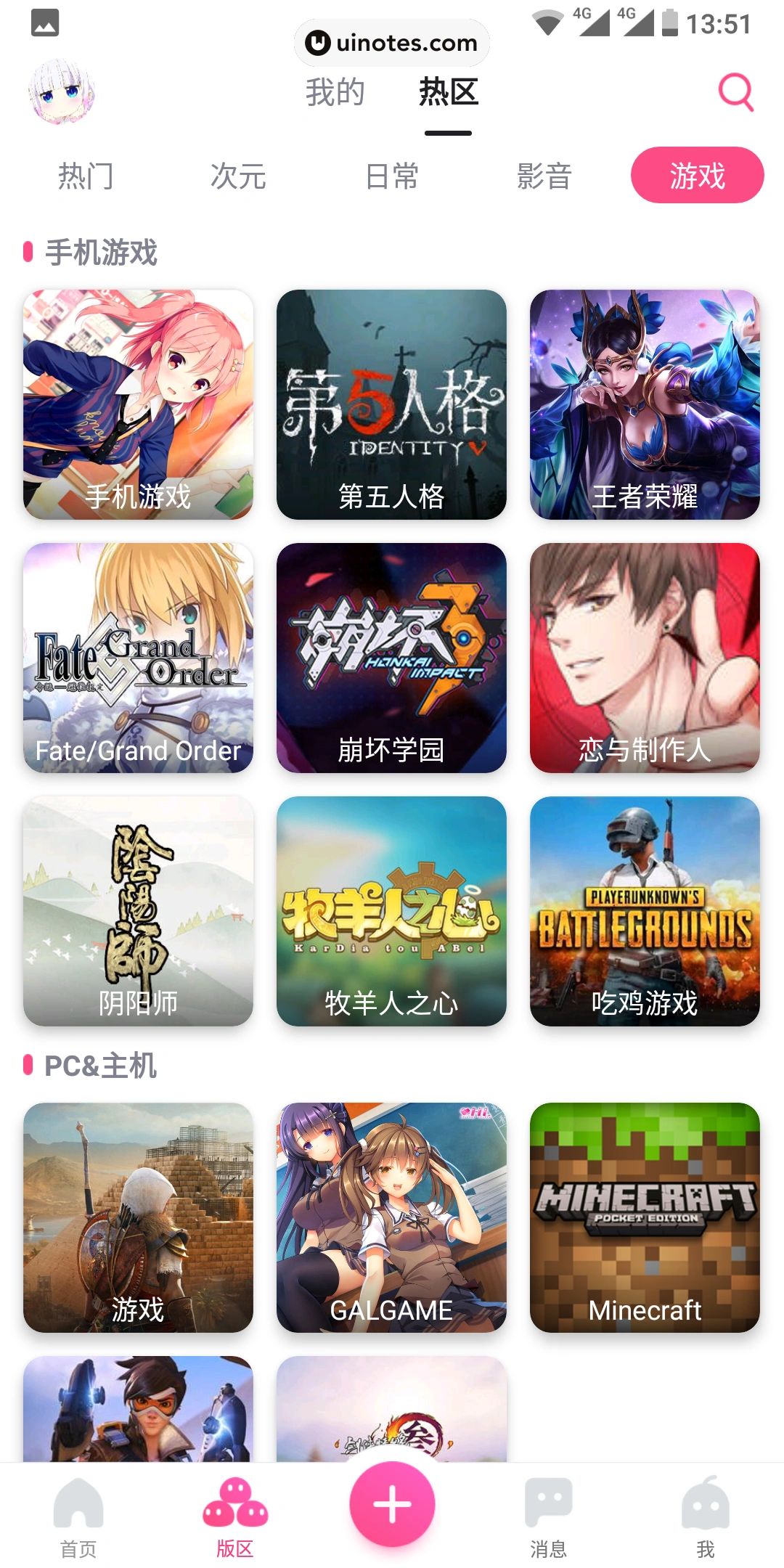Viewport: 784px width, 1568px height.
Task: Open the 阴阳师 board
Action: [138, 911]
